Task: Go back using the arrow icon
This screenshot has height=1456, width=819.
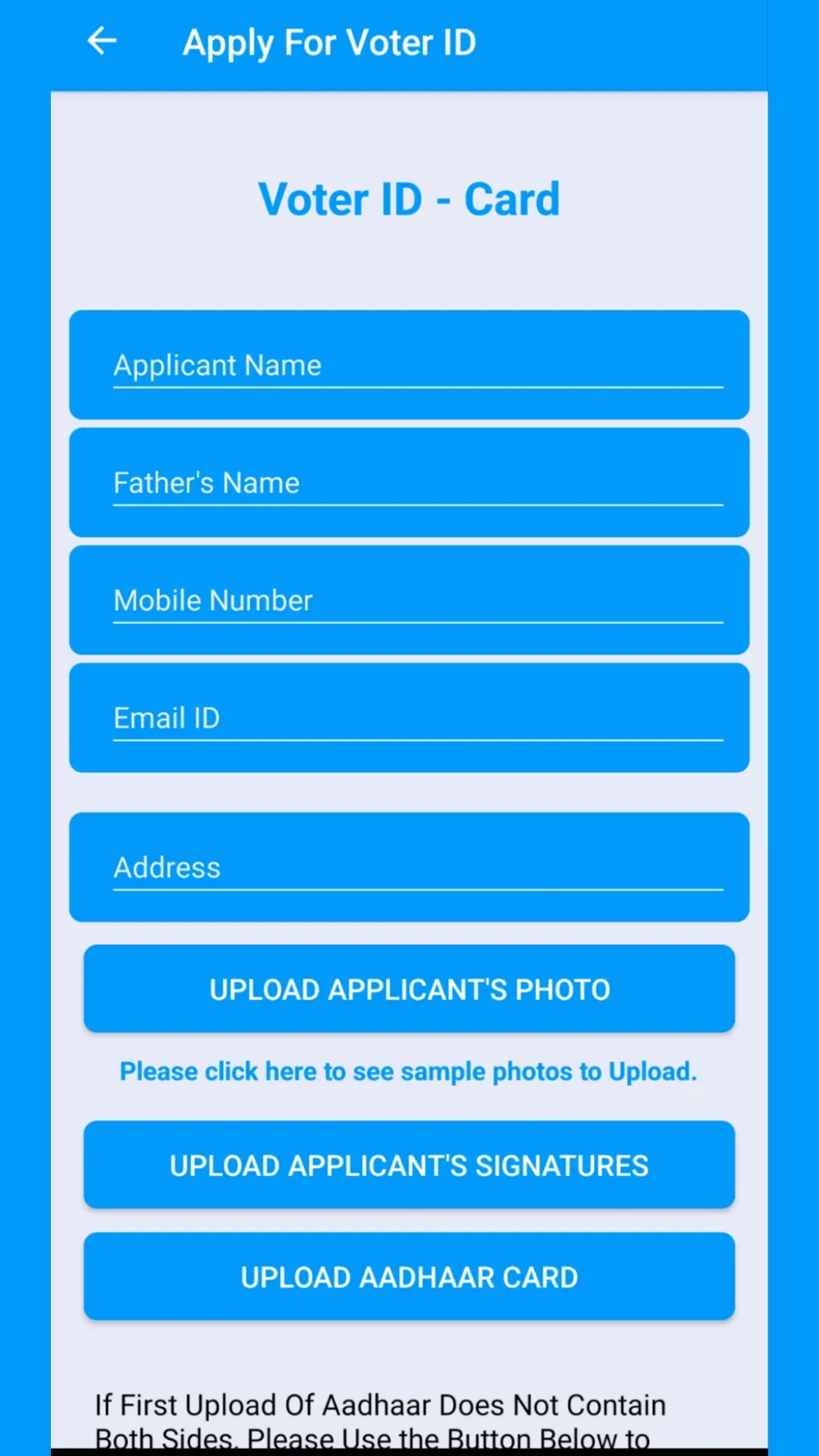Action: (102, 41)
